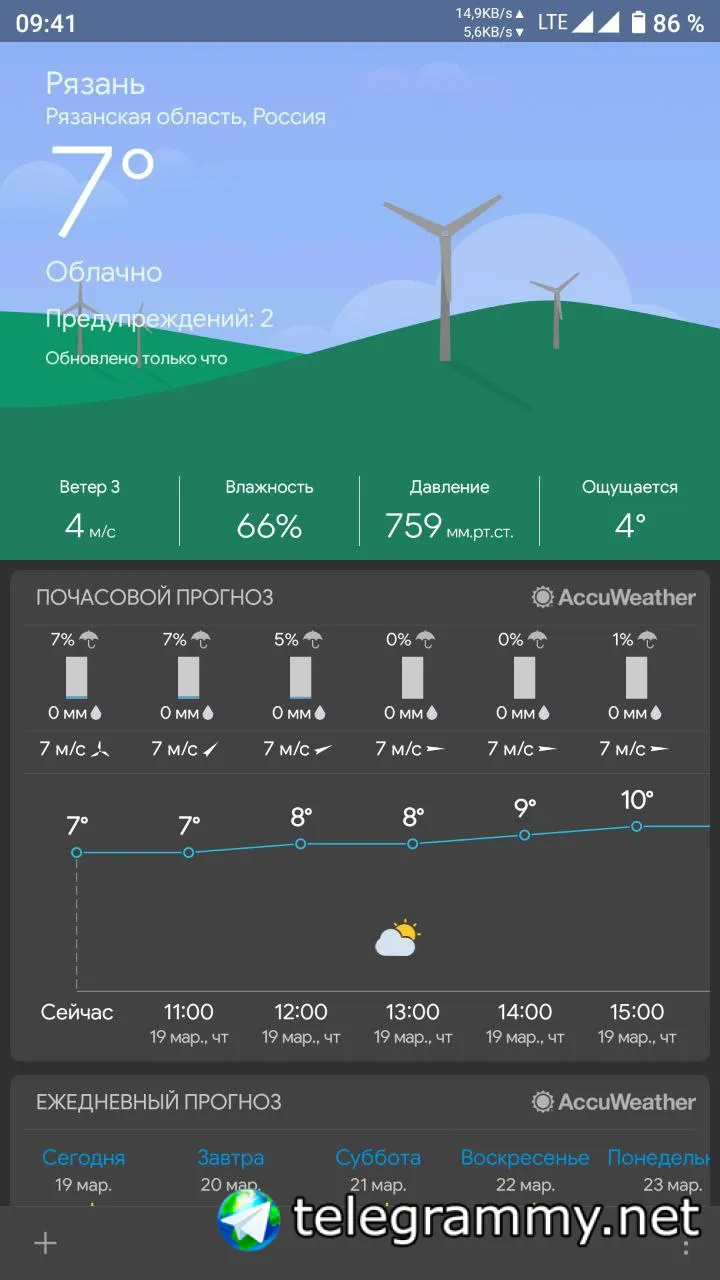Add a new city with the plus icon
The width and height of the screenshot is (720, 1280).
click(45, 1243)
